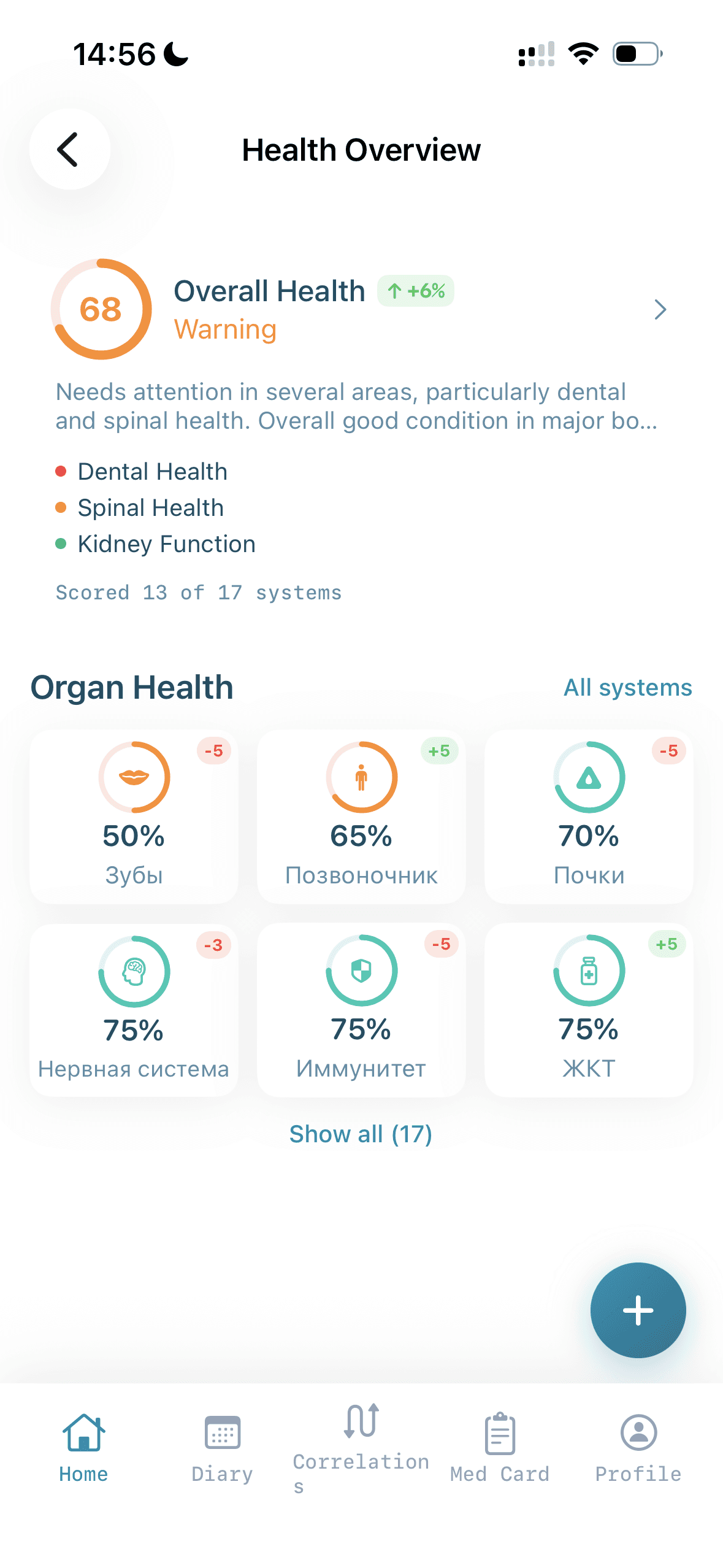Open the All systems link
The image size is (723, 1568).
pos(627,688)
